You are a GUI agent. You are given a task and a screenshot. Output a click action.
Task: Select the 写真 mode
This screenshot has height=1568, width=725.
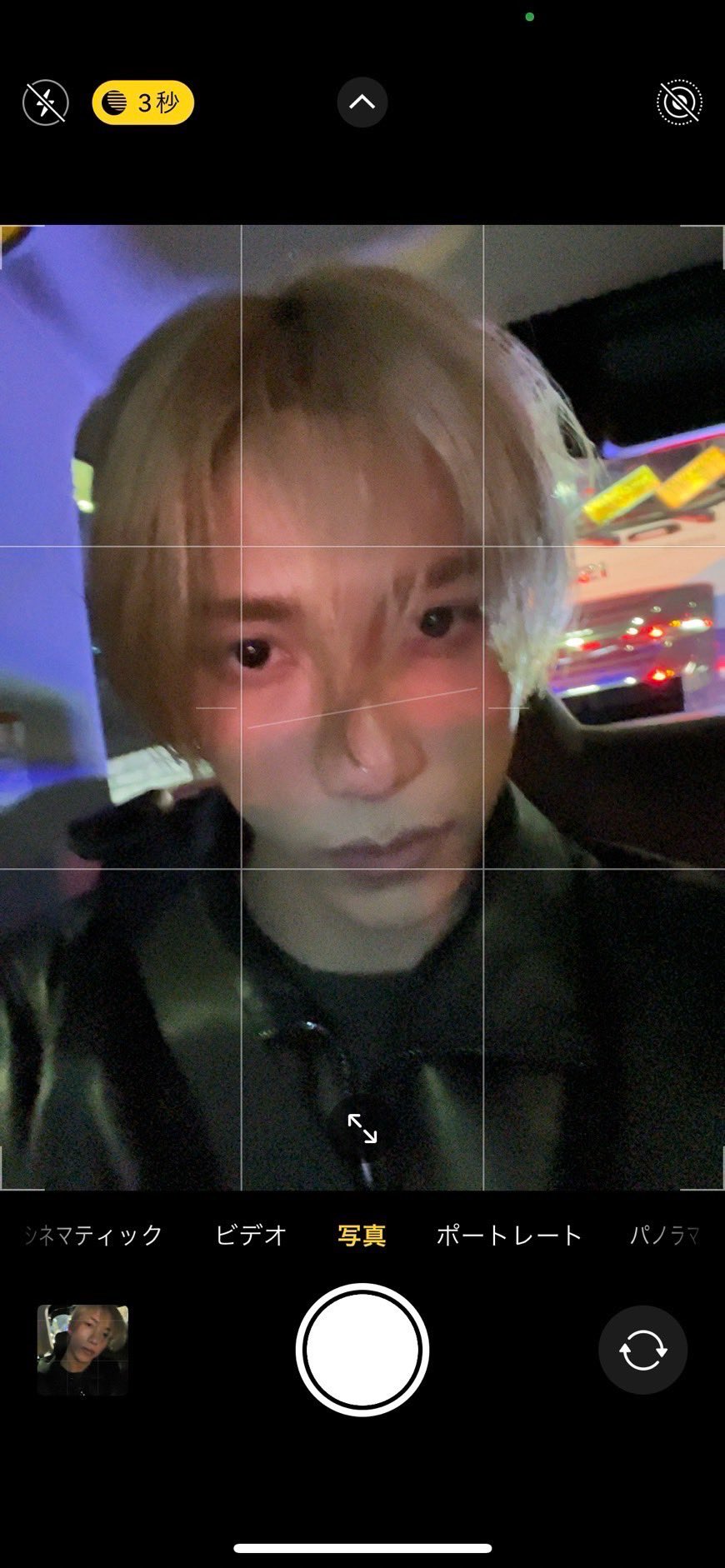click(362, 1235)
